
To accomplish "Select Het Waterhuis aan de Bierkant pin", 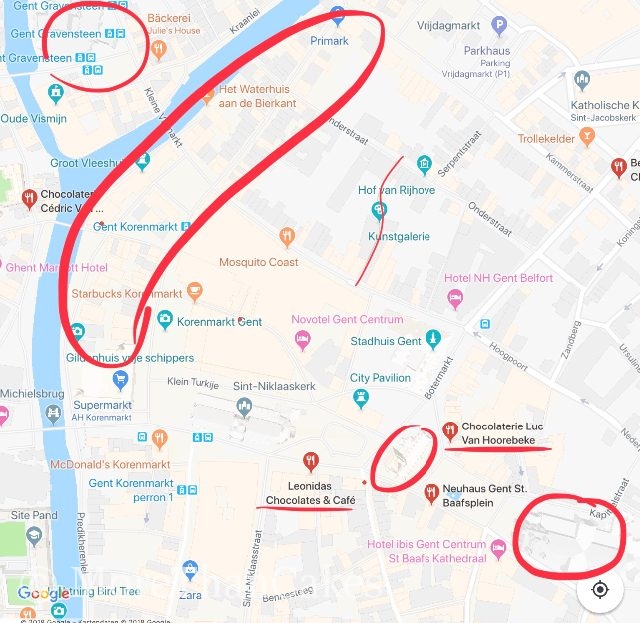I will tap(208, 95).
